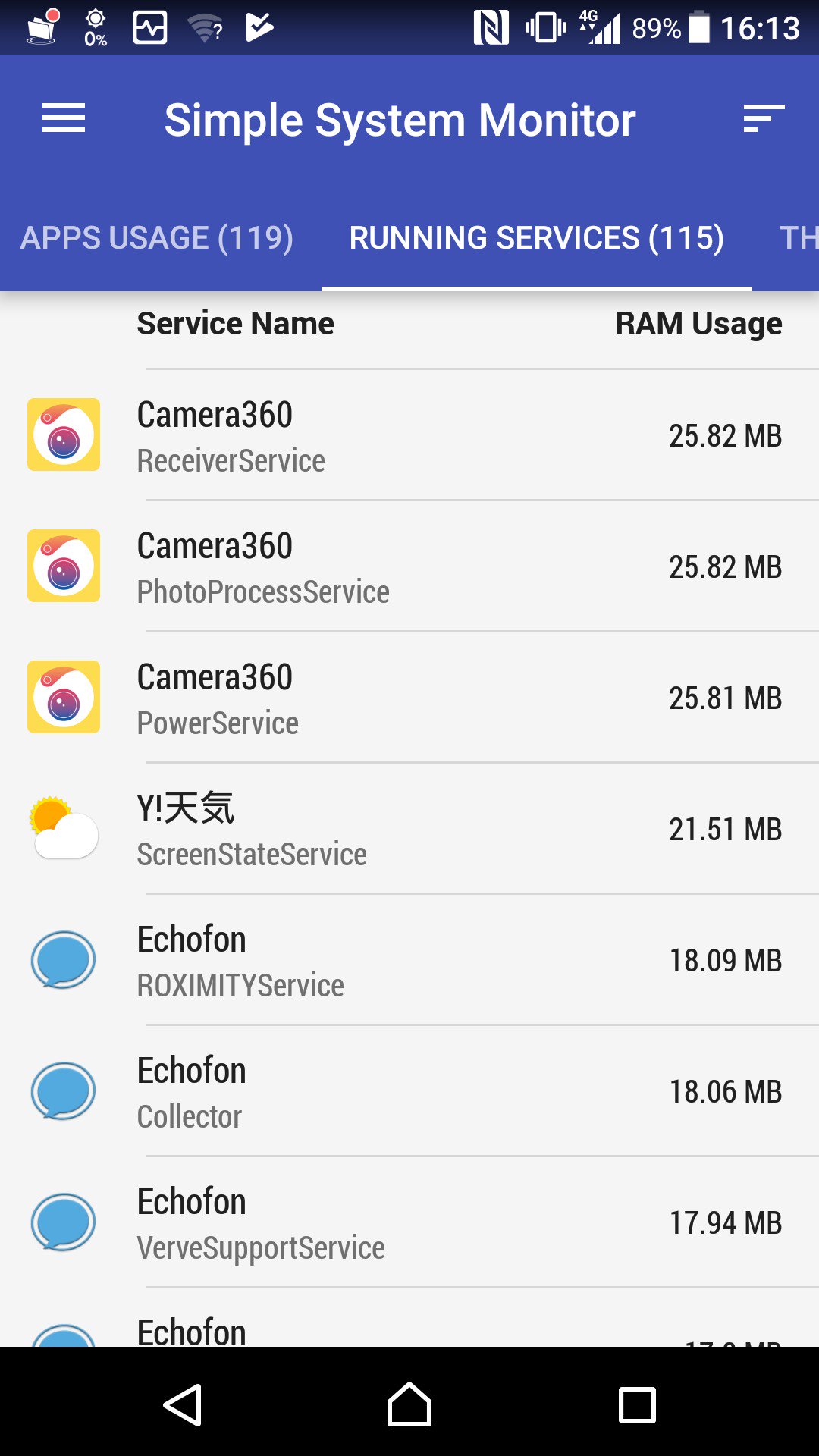Open the hamburger navigation drawer
Viewport: 819px width, 1456px height.
(64, 119)
